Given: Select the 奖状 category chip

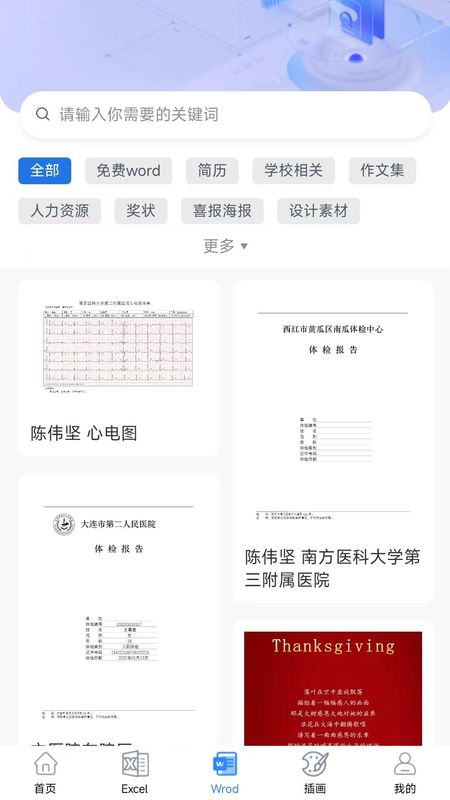Looking at the screenshot, I should tap(140, 211).
